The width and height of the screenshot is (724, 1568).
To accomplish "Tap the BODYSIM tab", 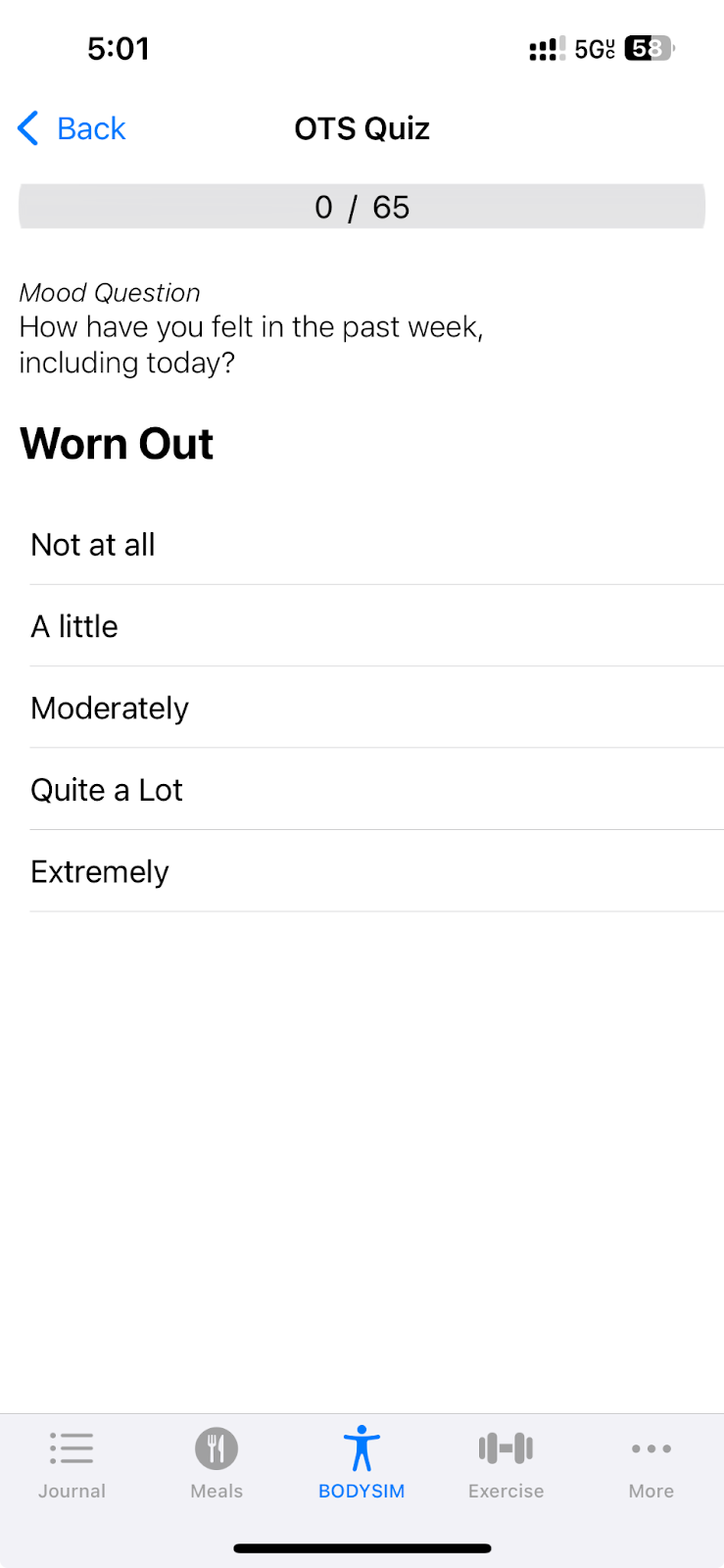I will coord(362,1464).
